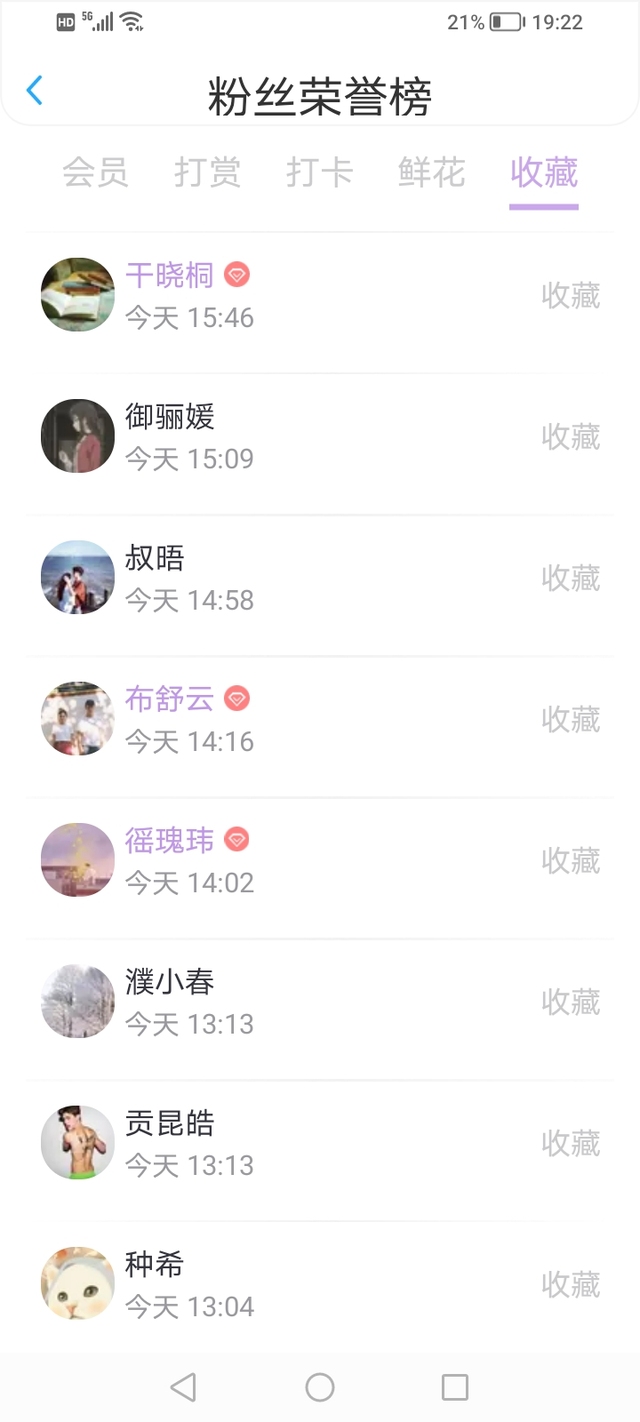The height and width of the screenshot is (1422, 640).
Task: Select the 收藏 tab
Action: pyautogui.click(x=544, y=173)
